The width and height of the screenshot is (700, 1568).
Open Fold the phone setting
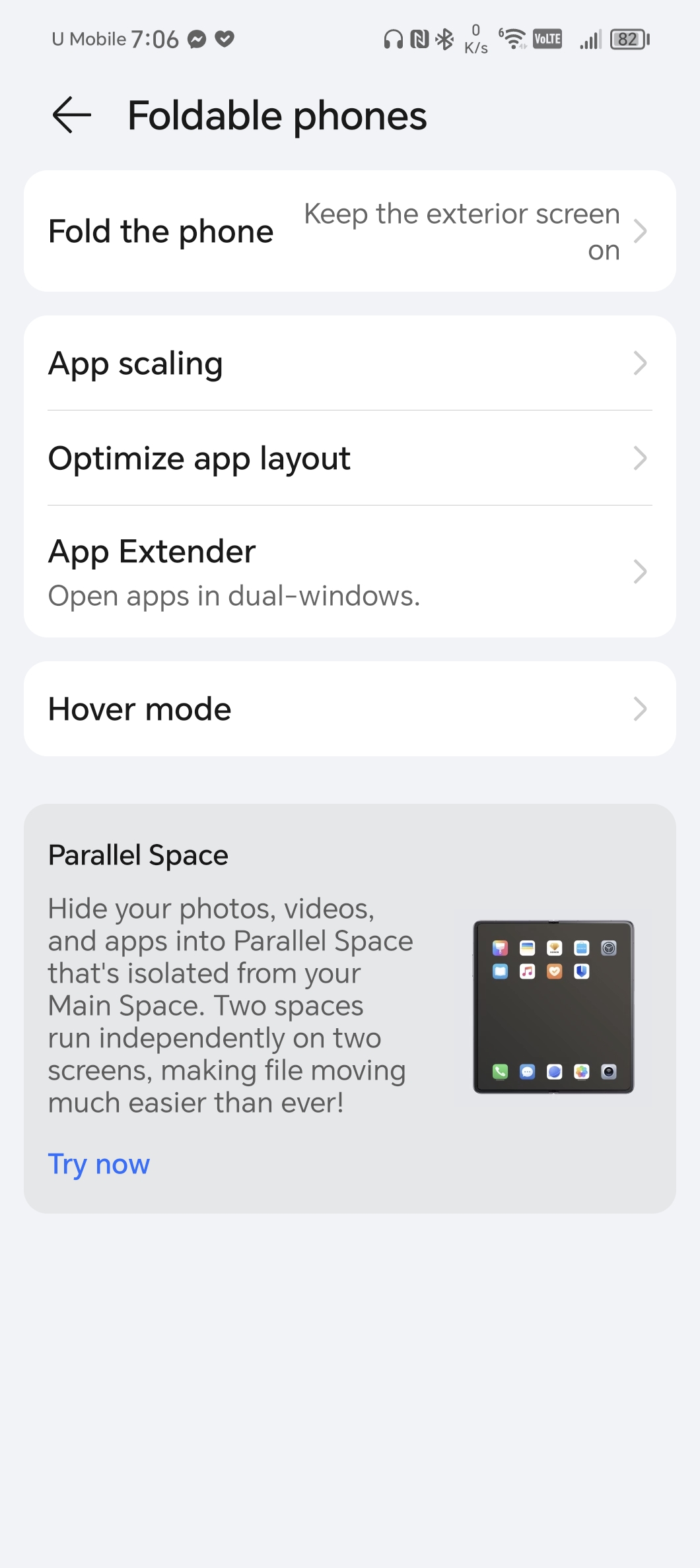(x=349, y=231)
